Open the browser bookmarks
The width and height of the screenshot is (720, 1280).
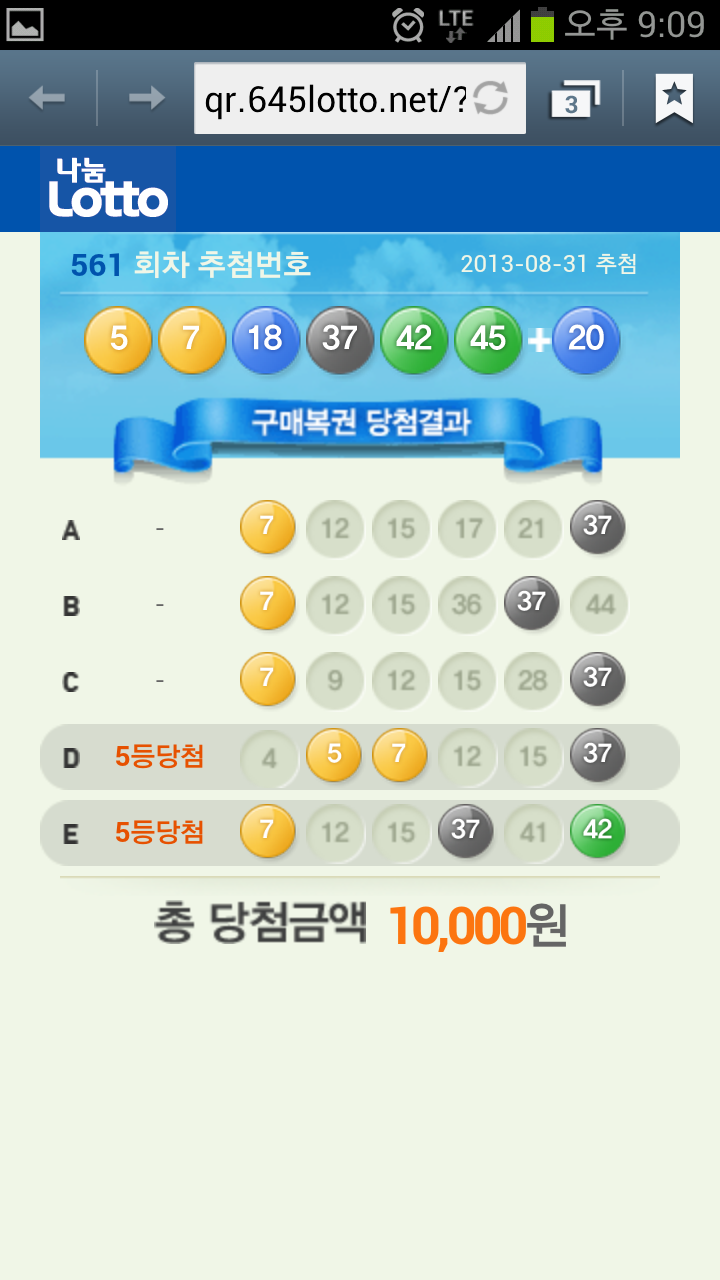pyautogui.click(x=674, y=98)
